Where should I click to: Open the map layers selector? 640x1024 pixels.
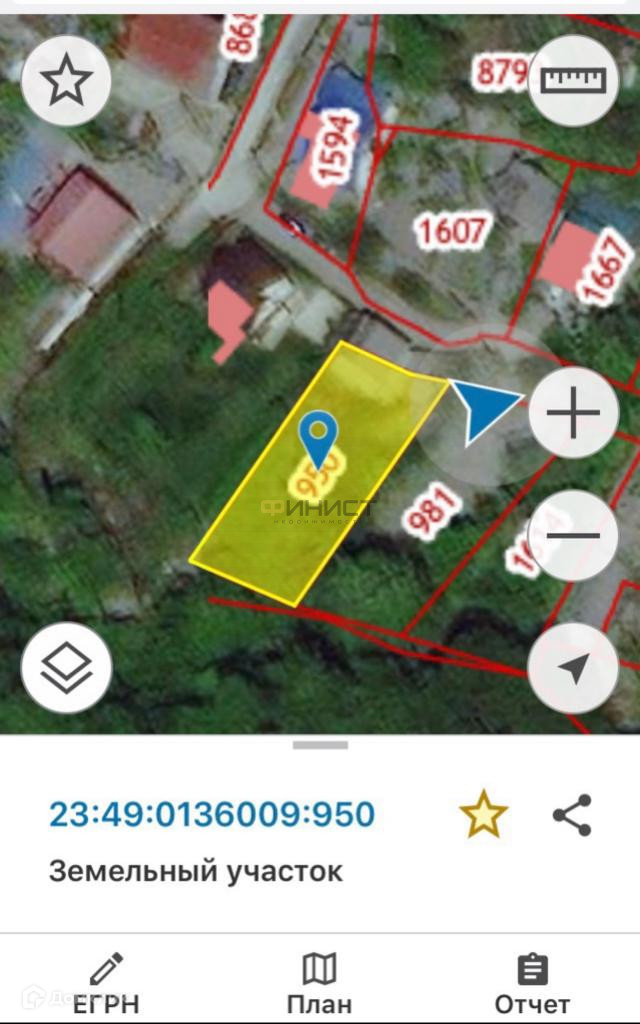pyautogui.click(x=66, y=669)
